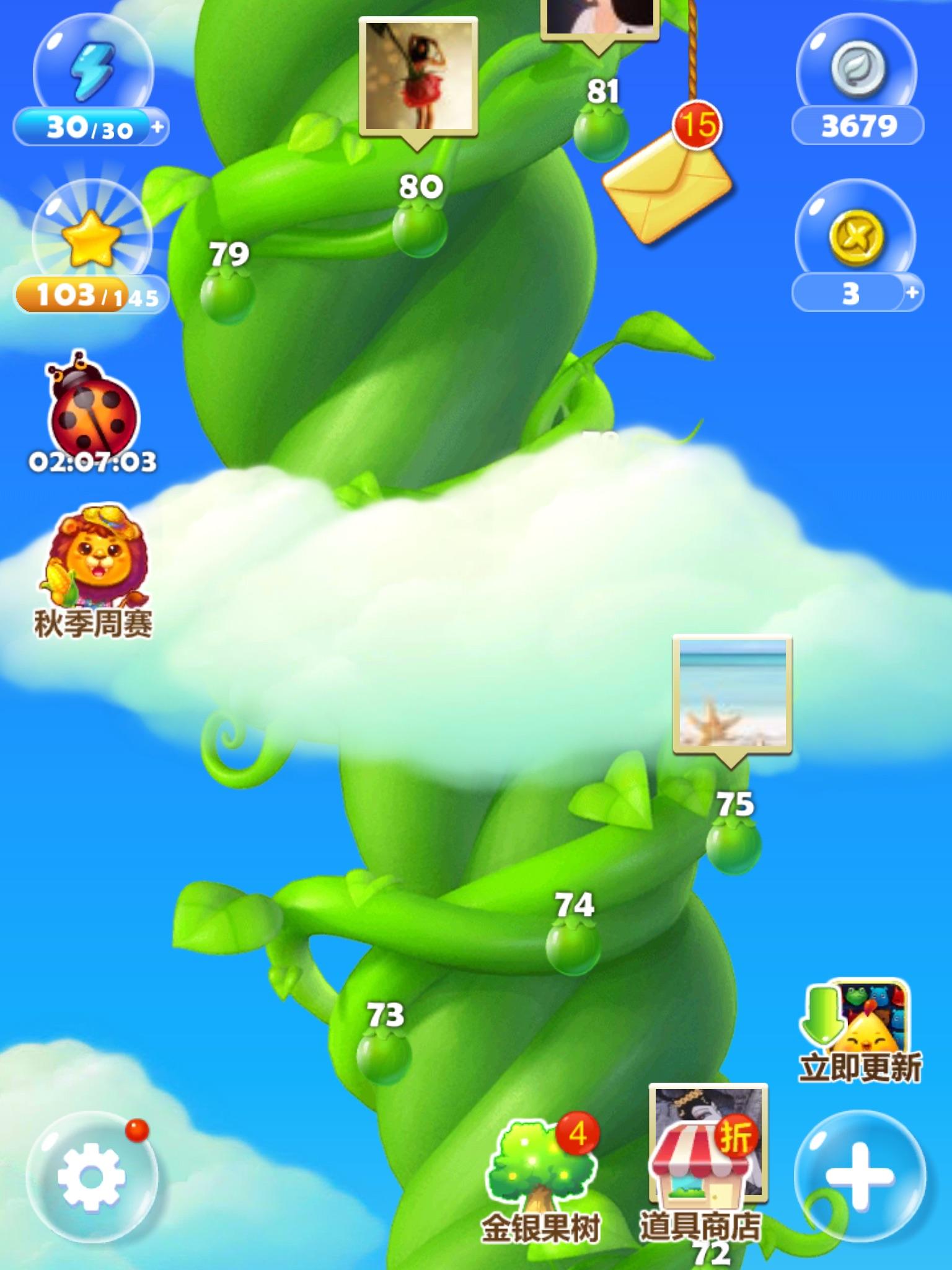The width and height of the screenshot is (952, 1270).
Task: Select level 75 on the beanstalk
Action: click(733, 845)
